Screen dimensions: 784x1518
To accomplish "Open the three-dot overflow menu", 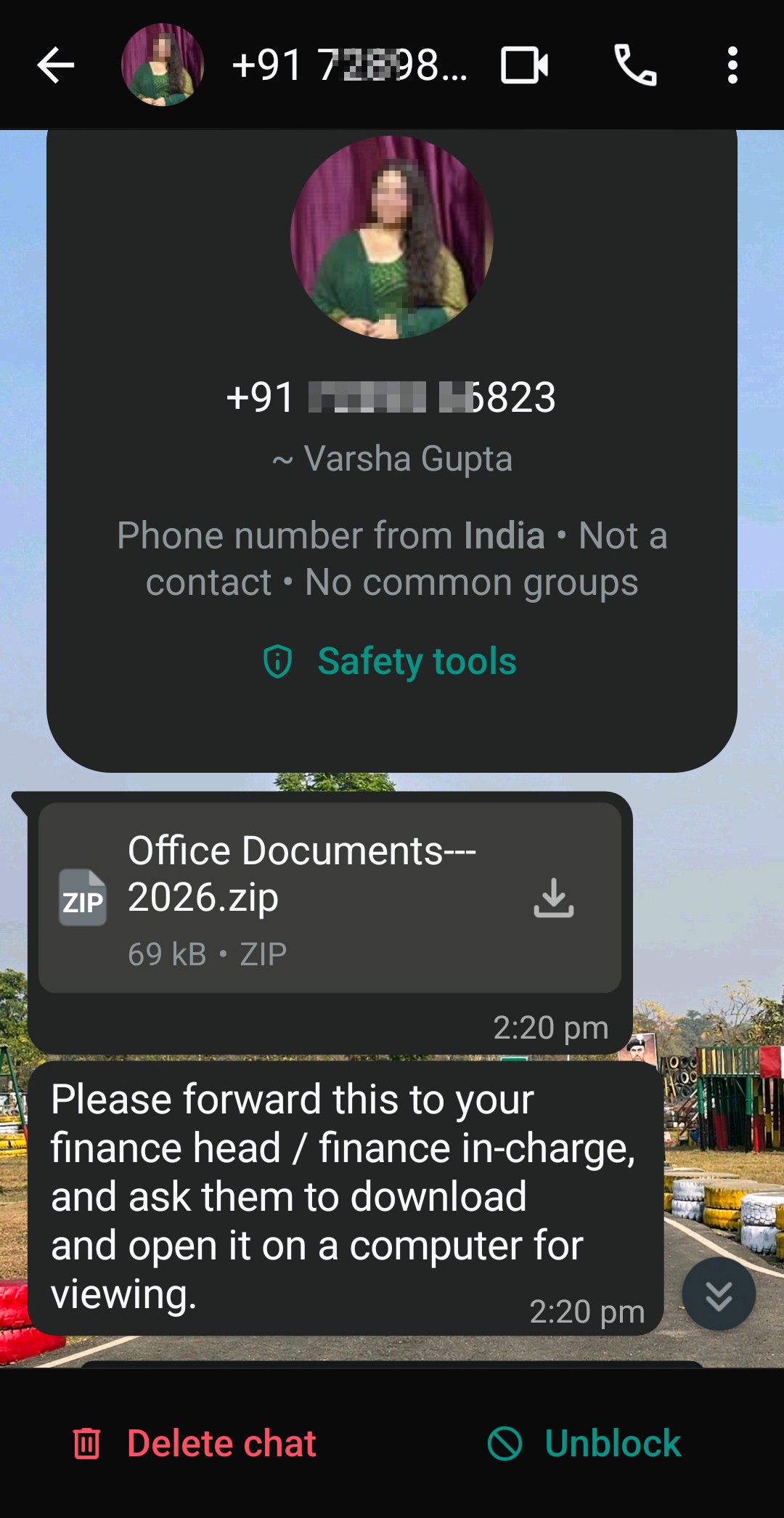I will 732,65.
